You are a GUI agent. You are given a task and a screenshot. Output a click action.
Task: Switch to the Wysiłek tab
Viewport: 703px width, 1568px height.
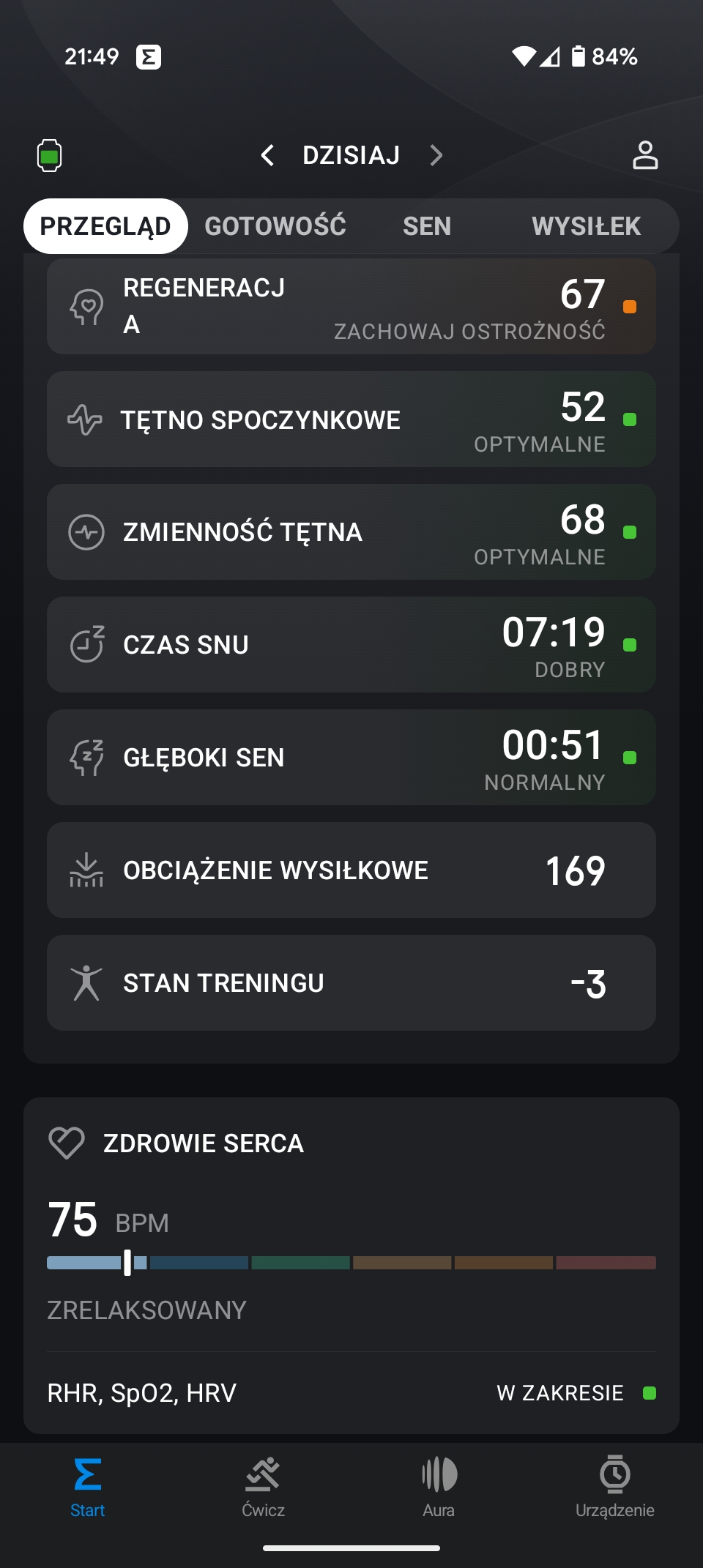click(587, 226)
